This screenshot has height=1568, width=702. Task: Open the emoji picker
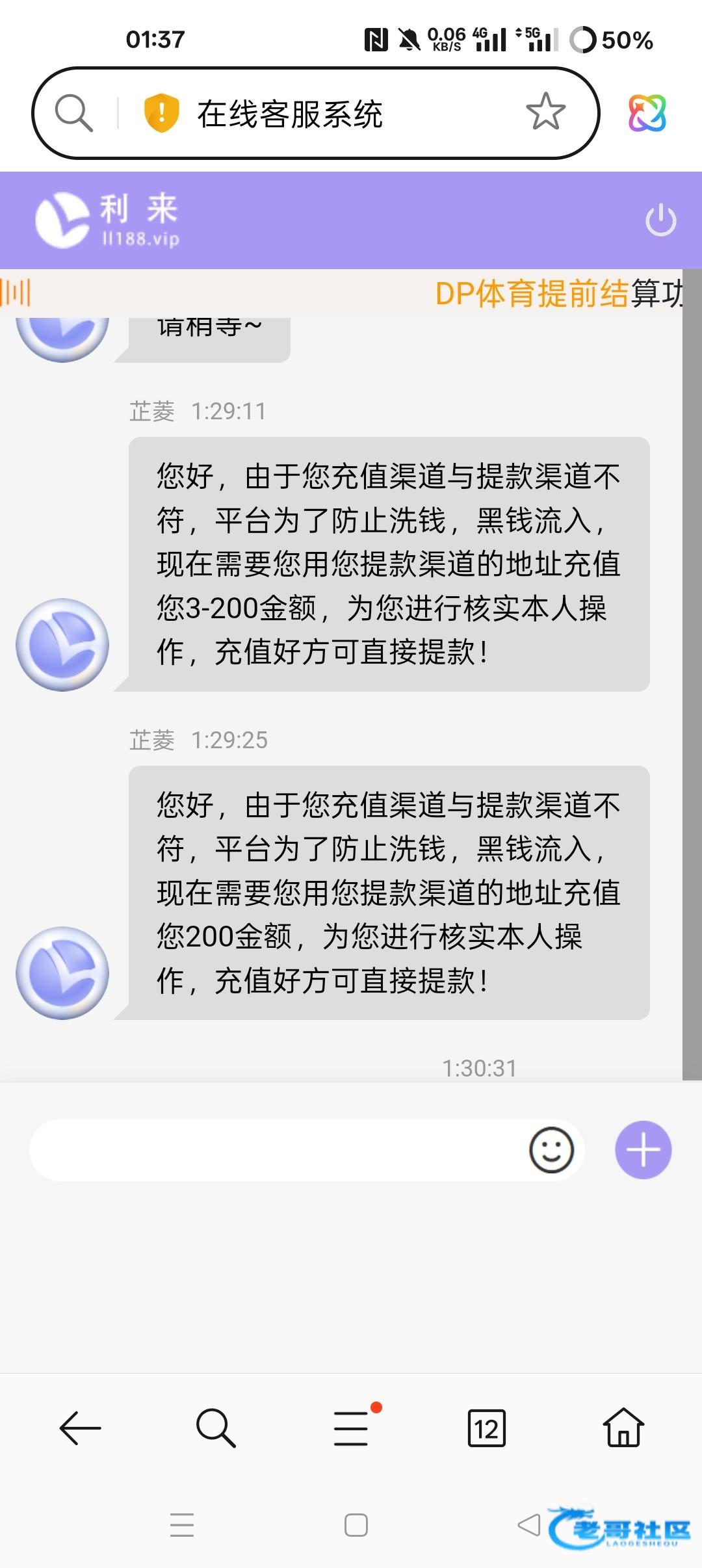point(551,1149)
